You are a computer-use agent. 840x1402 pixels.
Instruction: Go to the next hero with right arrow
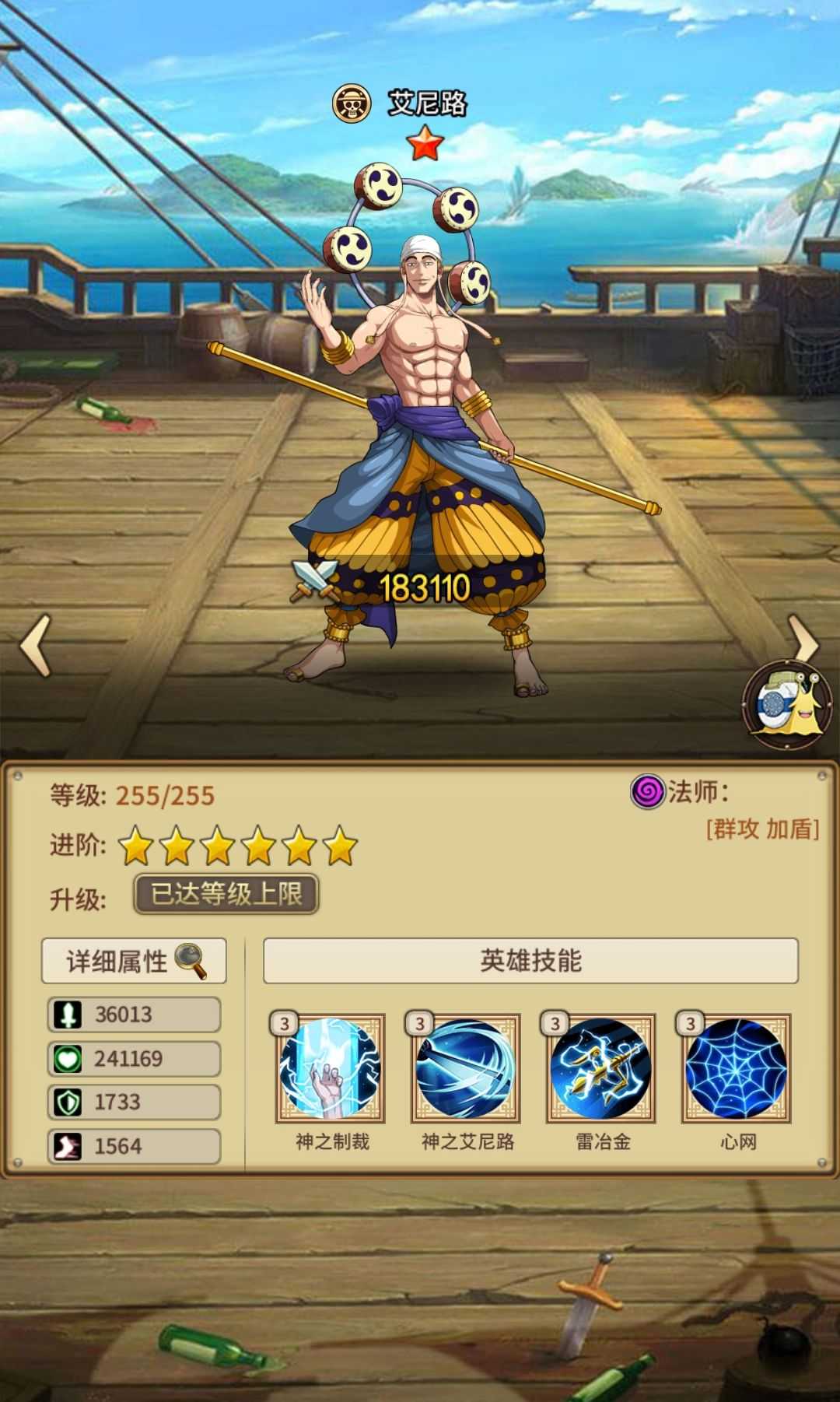click(x=803, y=641)
